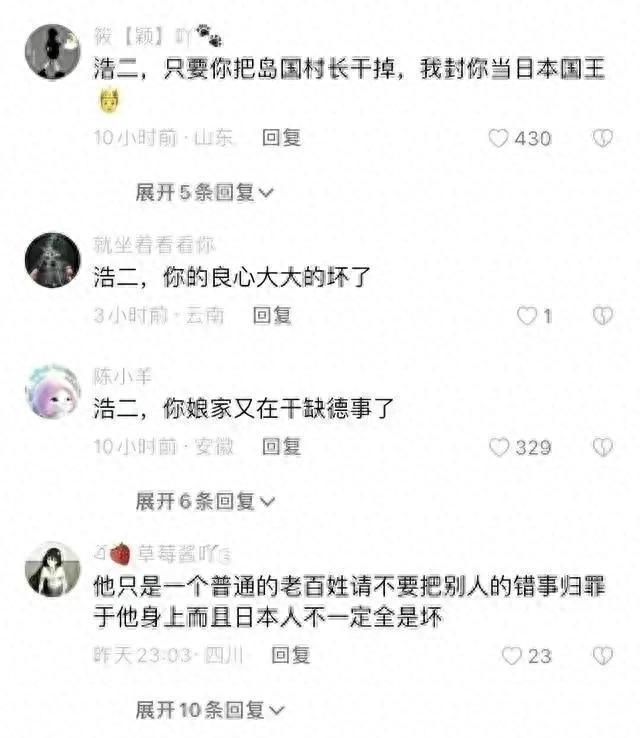
Task: Like the comment with 23 likes
Action: [512, 656]
